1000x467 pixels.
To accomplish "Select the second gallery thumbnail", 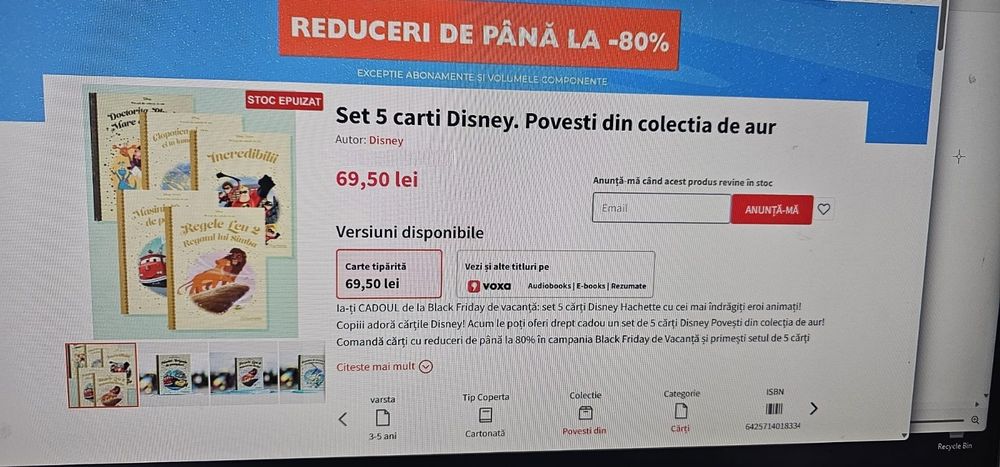I will pyautogui.click(x=172, y=375).
